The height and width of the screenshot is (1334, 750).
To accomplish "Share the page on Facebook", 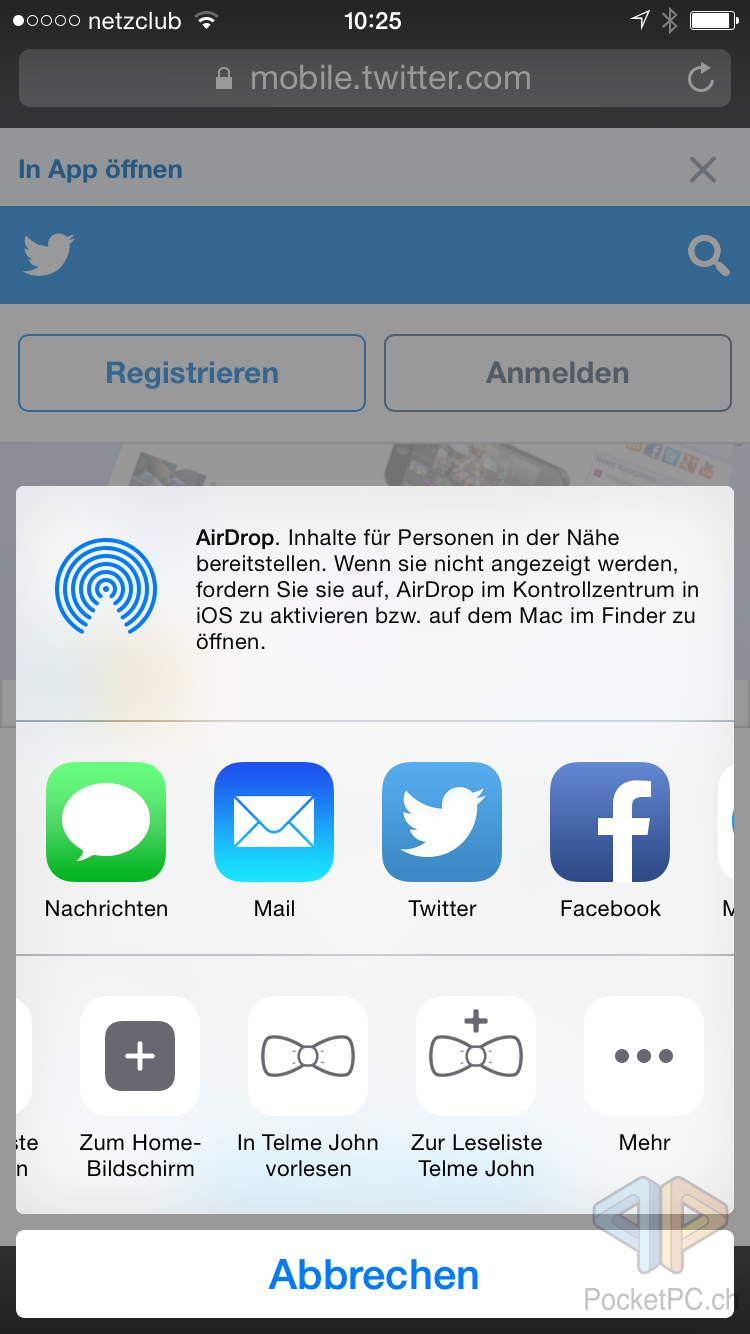I will [x=610, y=822].
